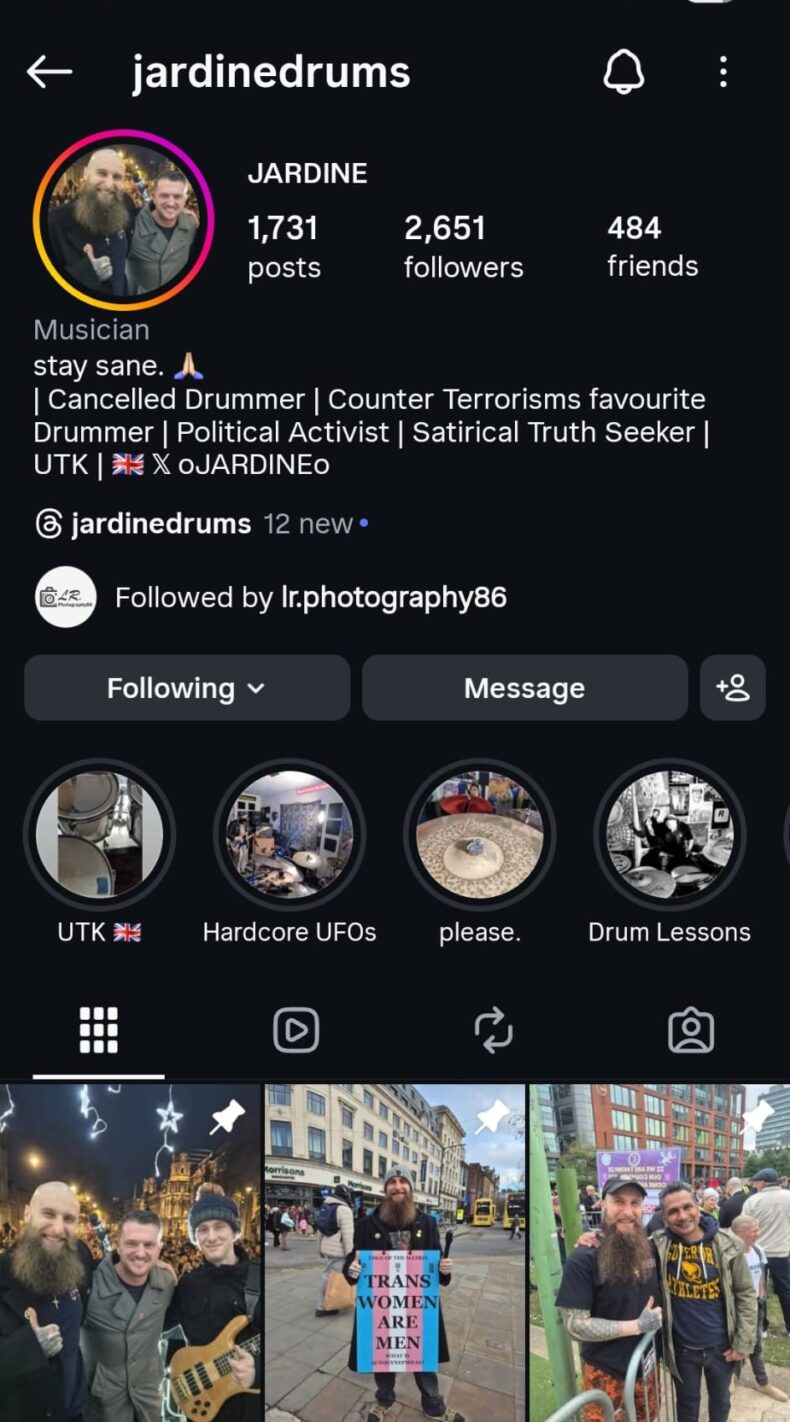The width and height of the screenshot is (790, 1422).
Task: Go back using the arrow icon
Action: pyautogui.click(x=49, y=72)
